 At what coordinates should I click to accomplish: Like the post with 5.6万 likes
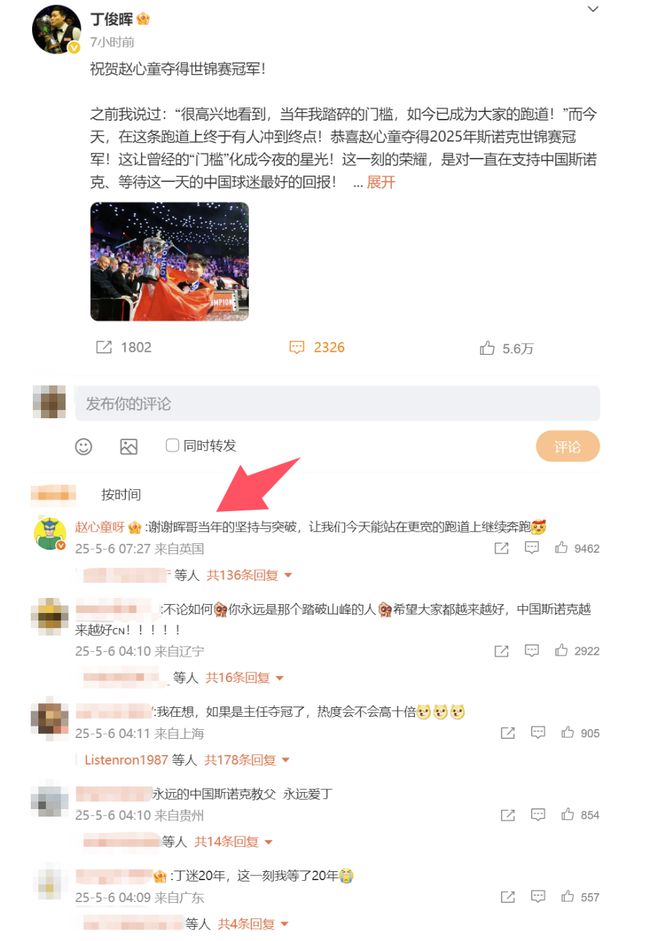coord(506,348)
